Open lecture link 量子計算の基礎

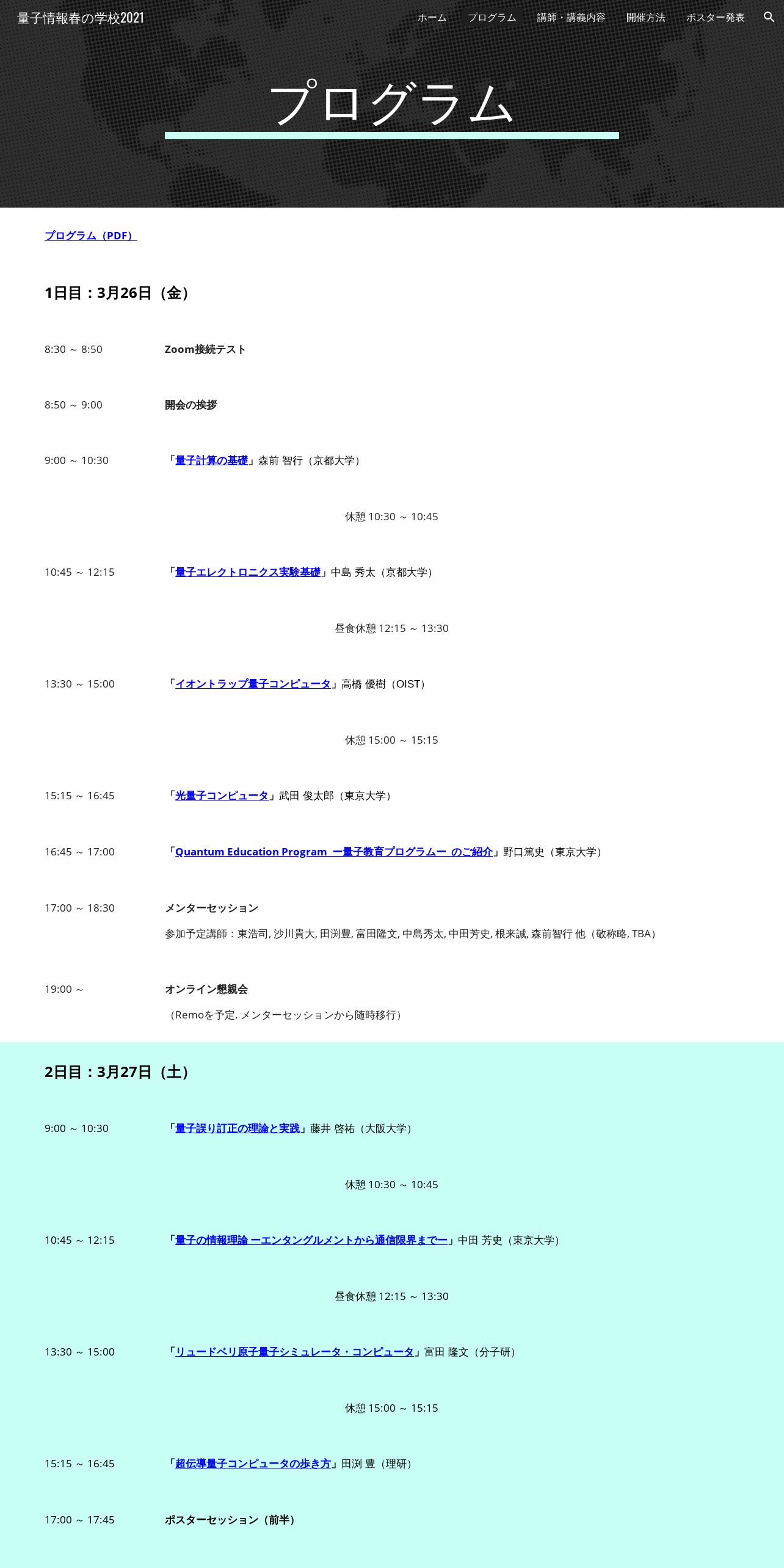click(x=211, y=460)
